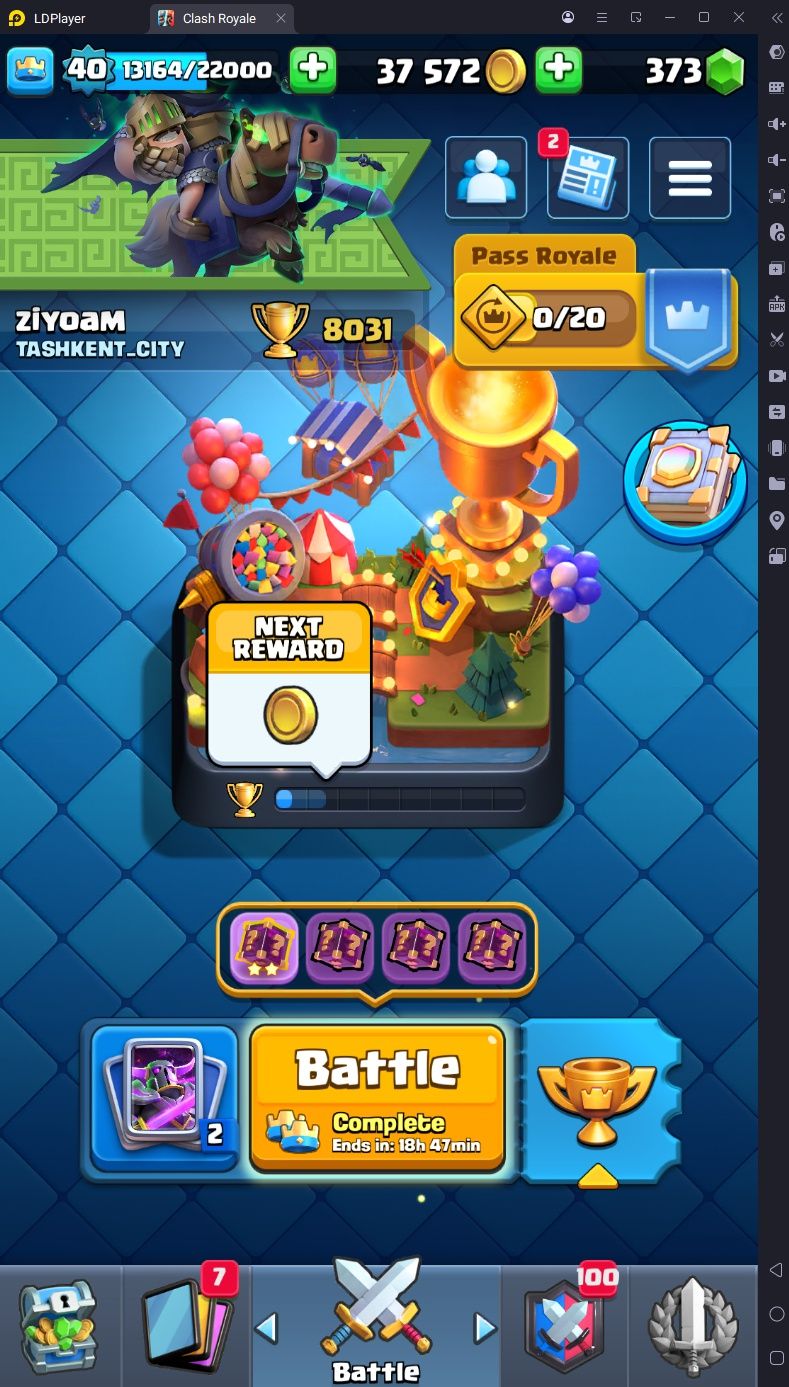Image resolution: width=789 pixels, height=1387 pixels.
Task: Open the battle deck card selector
Action: (165, 1097)
